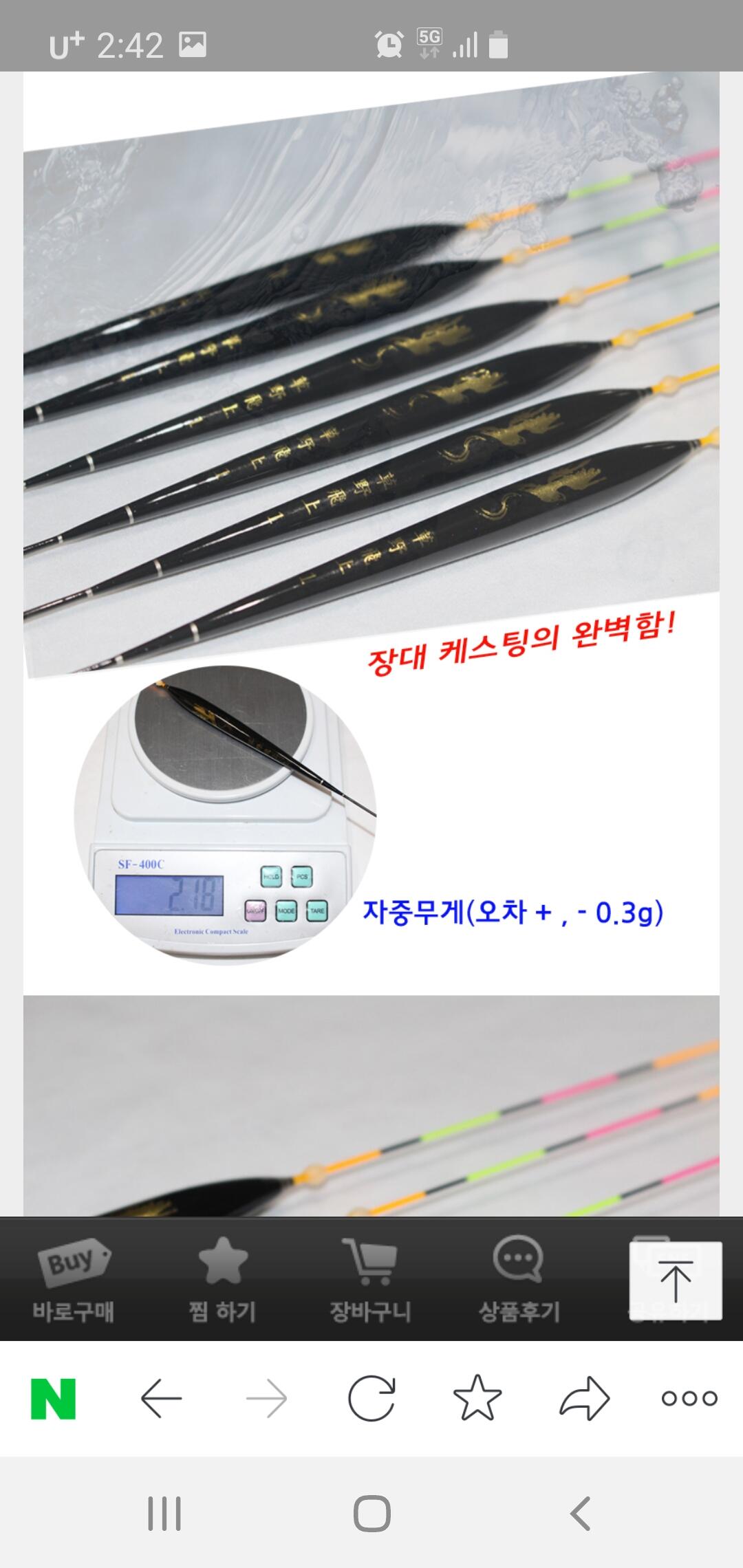Add the product to 장바구니 cart
This screenshot has height=1568, width=743.
371,1280
